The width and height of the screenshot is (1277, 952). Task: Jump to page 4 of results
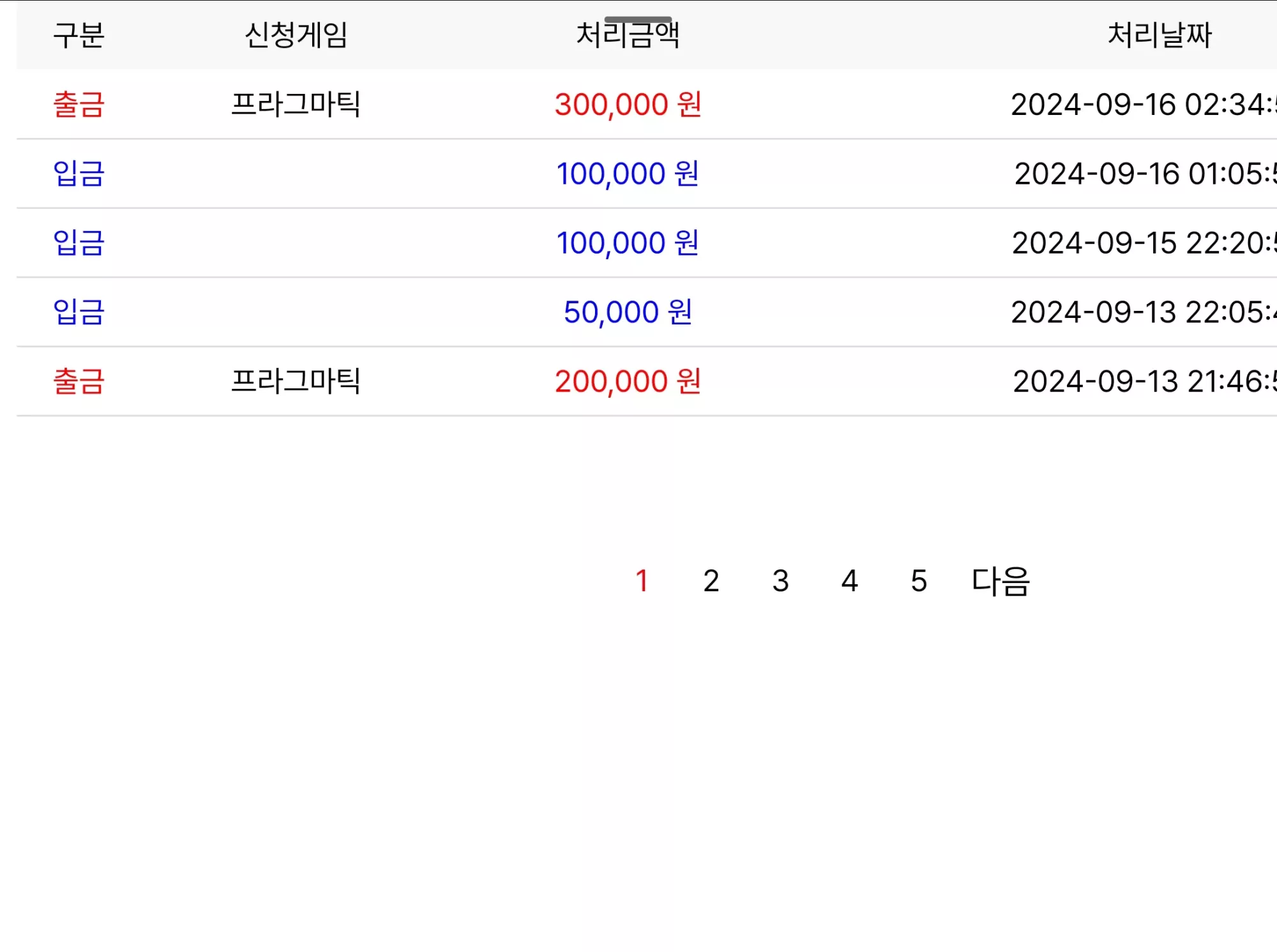click(x=849, y=581)
